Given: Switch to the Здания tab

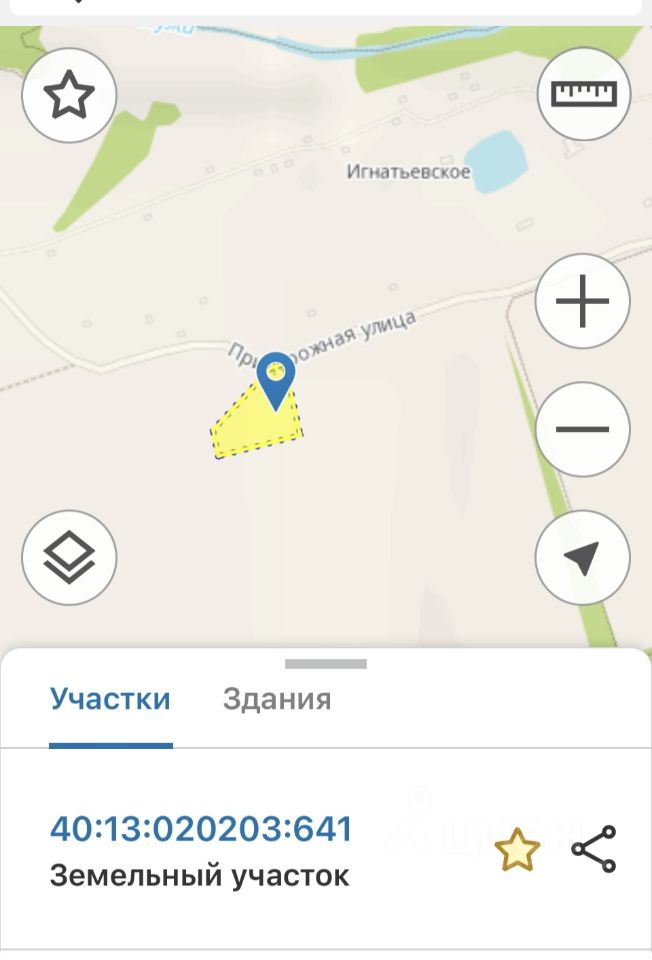Looking at the screenshot, I should [276, 698].
